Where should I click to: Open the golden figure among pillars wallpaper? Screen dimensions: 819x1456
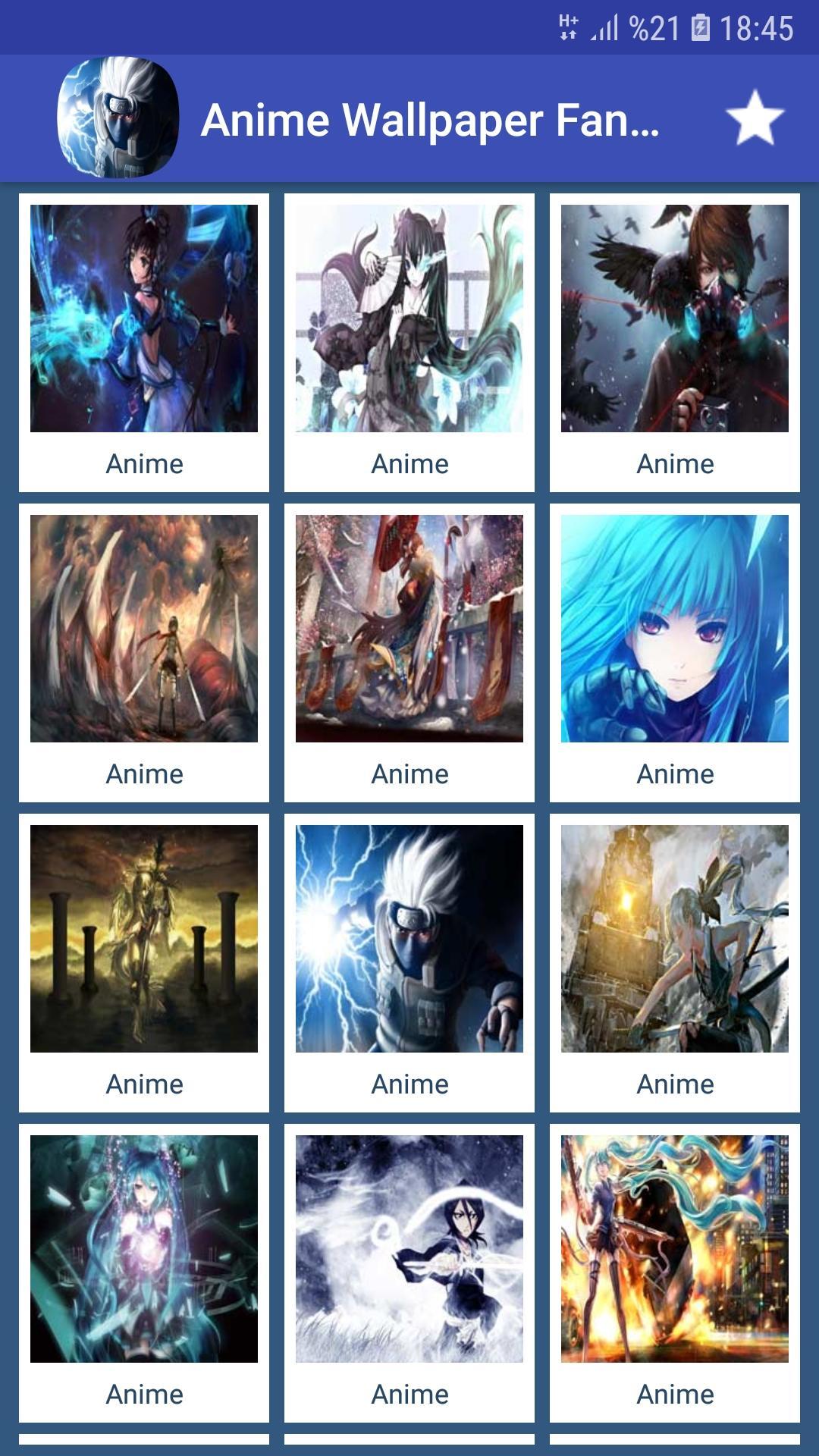point(144,939)
